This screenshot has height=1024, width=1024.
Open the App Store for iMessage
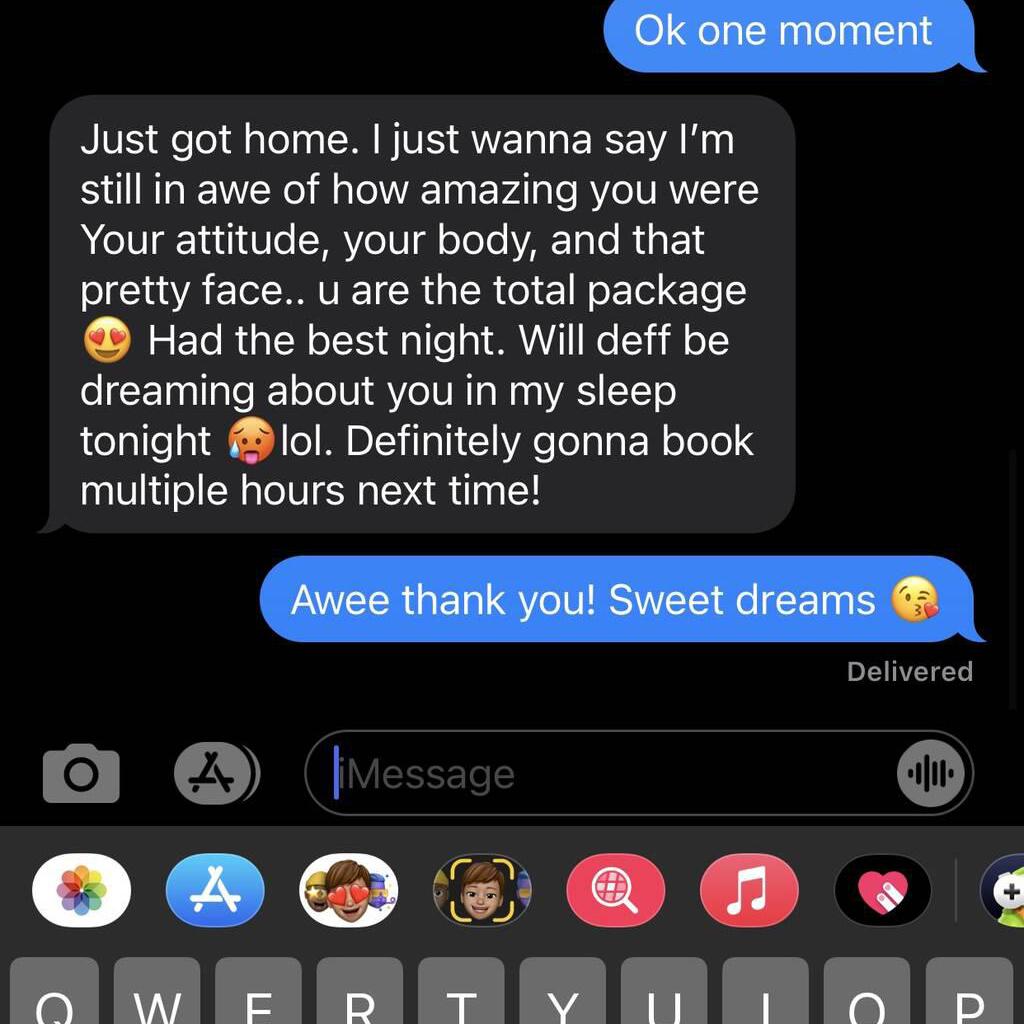pos(215,890)
